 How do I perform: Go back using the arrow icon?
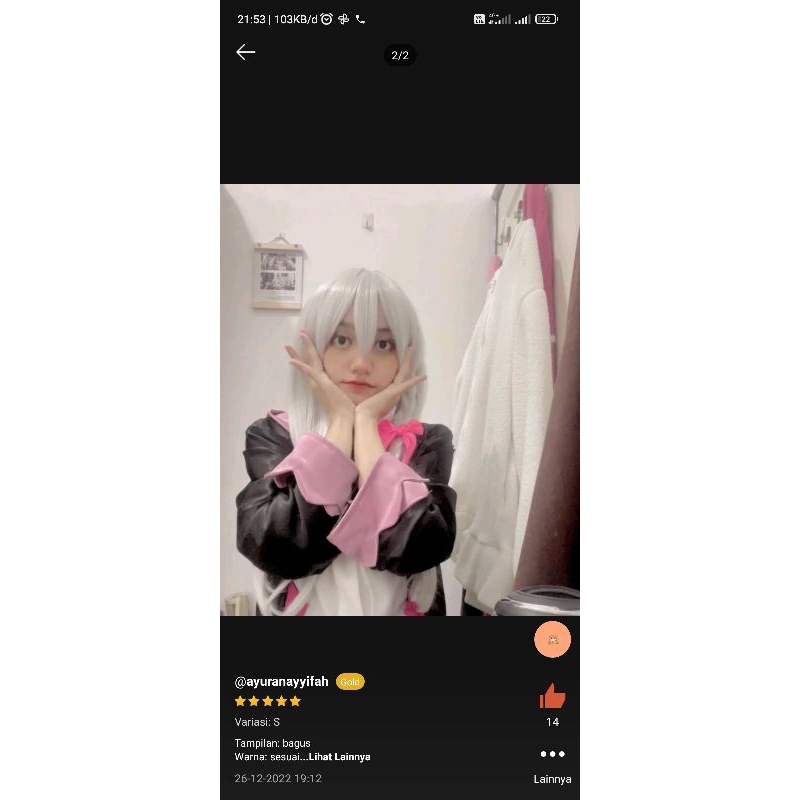[246, 52]
